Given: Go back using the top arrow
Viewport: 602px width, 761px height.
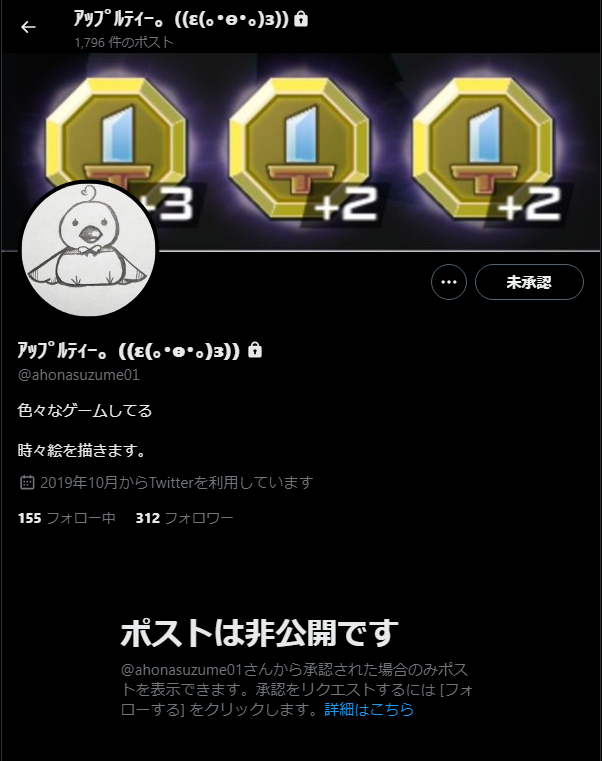Looking at the screenshot, I should point(28,27).
